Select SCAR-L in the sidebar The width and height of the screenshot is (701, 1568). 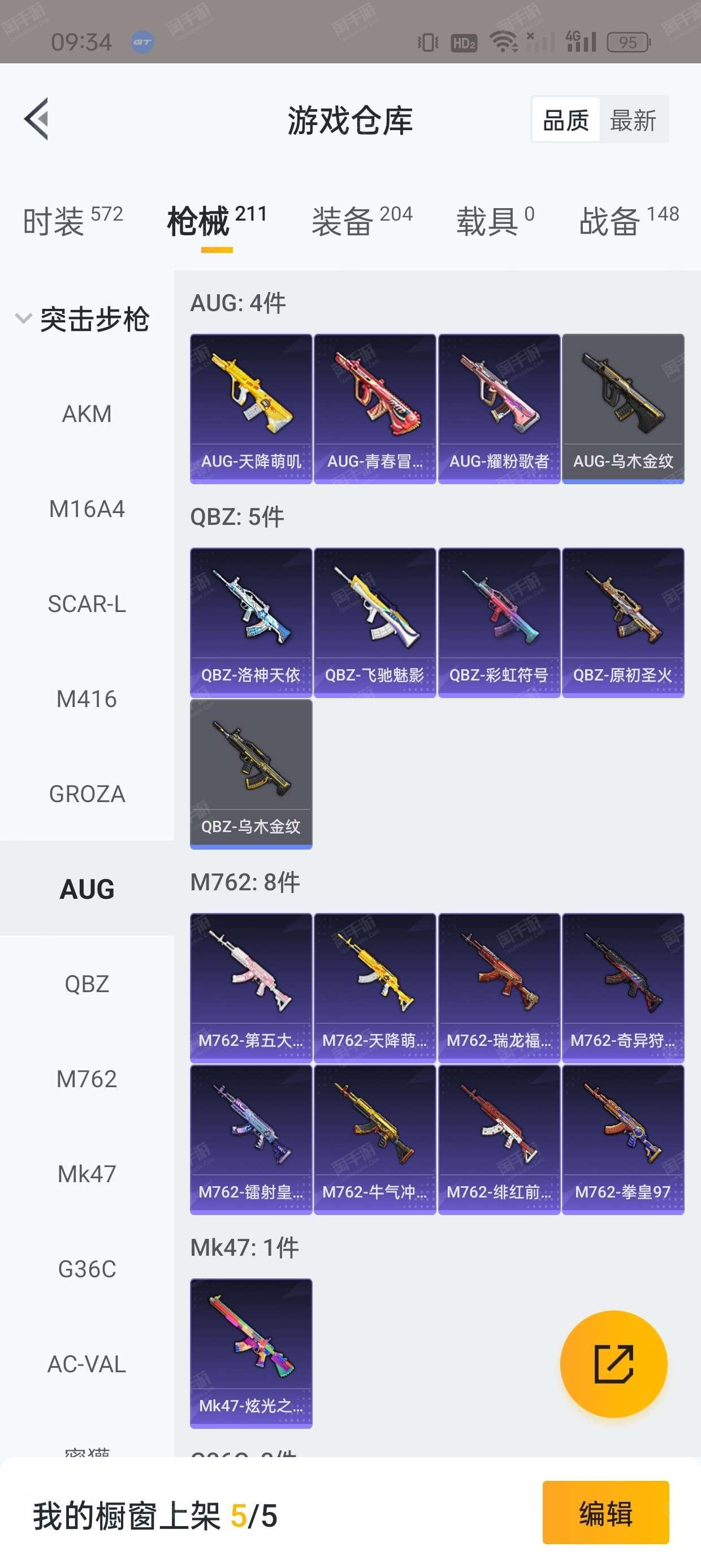[87, 604]
